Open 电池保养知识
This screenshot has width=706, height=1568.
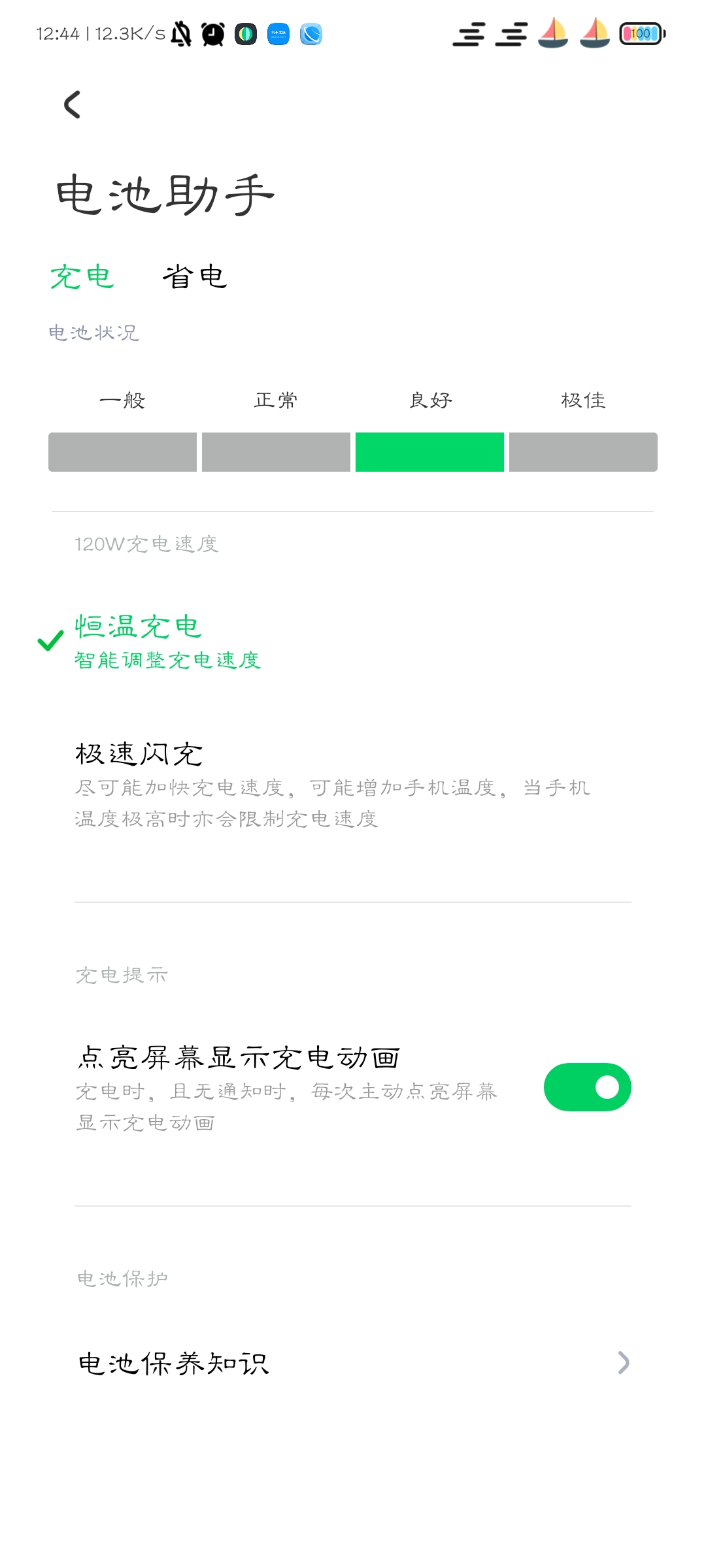[x=353, y=1364]
